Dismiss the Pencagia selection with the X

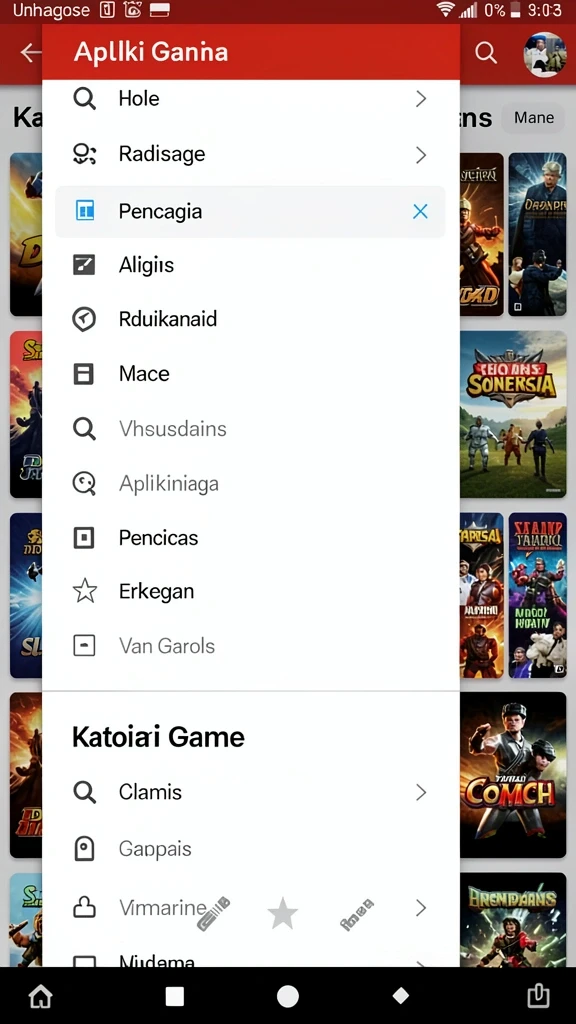(421, 211)
